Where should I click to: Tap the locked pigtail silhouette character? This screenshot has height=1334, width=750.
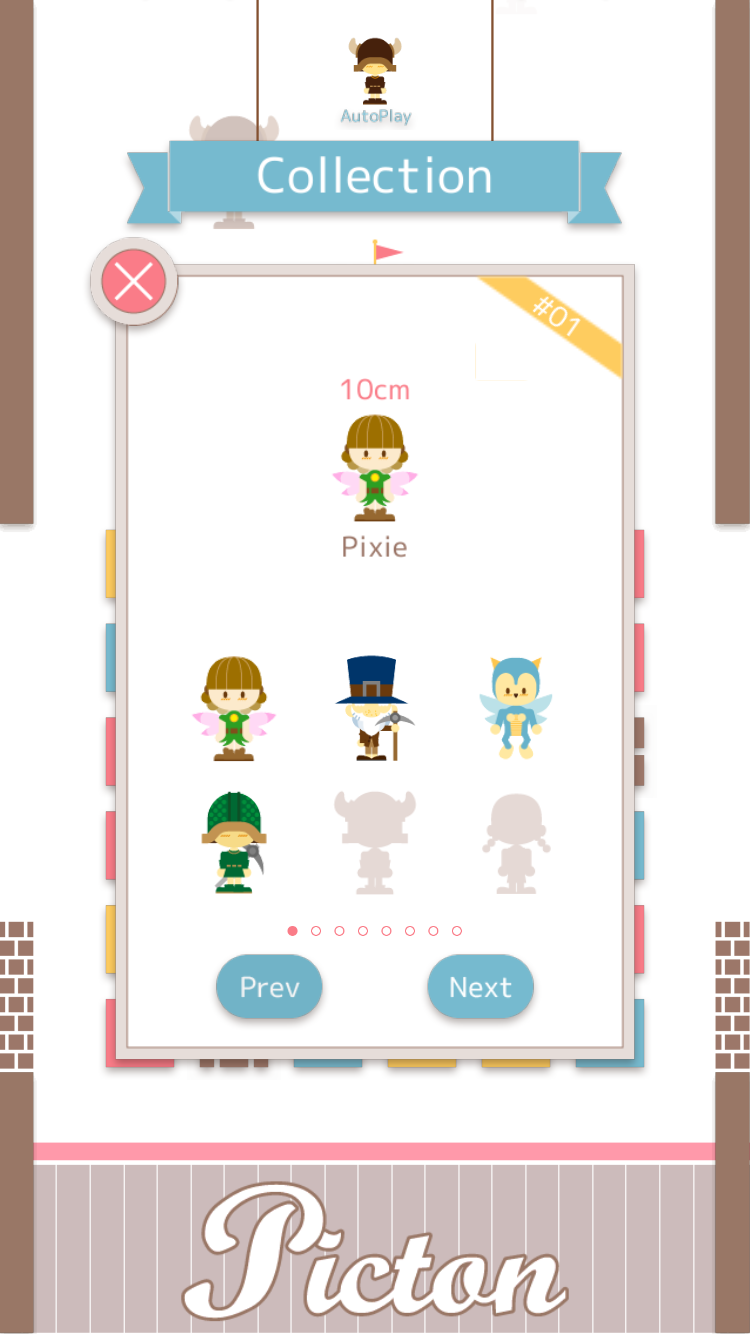click(x=515, y=842)
